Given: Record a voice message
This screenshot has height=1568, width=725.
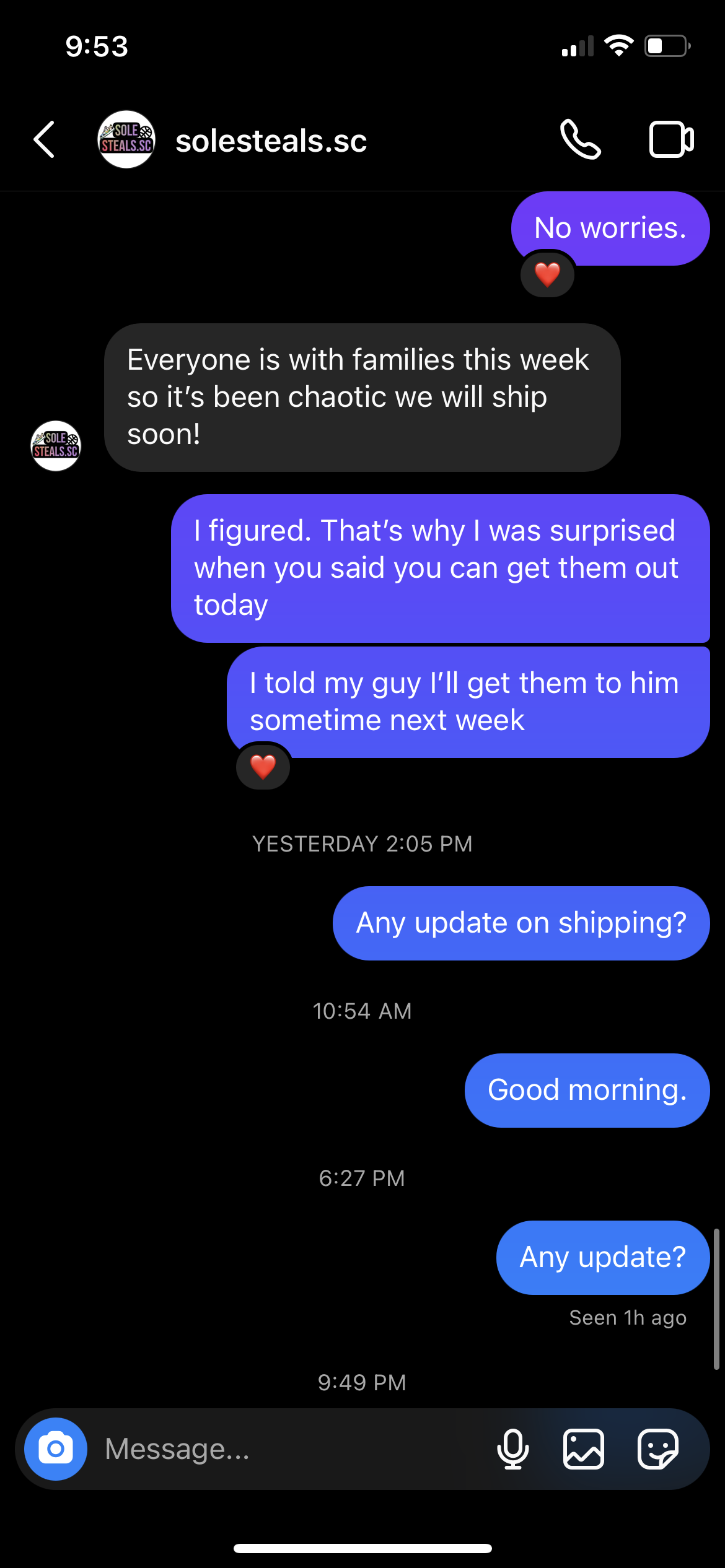Looking at the screenshot, I should 513,1449.
